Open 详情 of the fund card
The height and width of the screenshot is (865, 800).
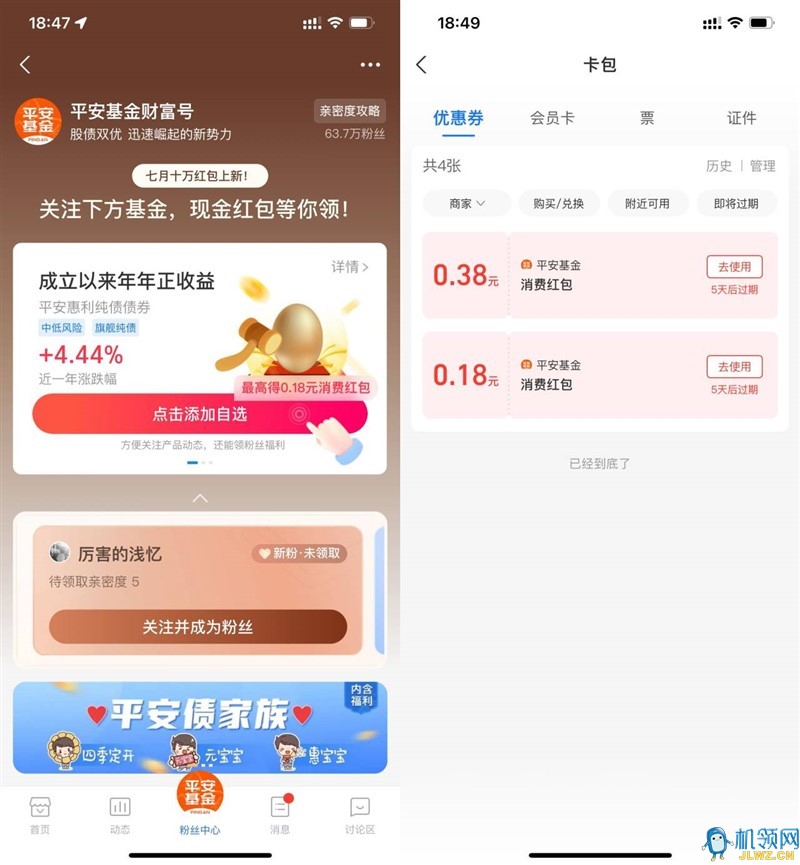click(x=350, y=267)
